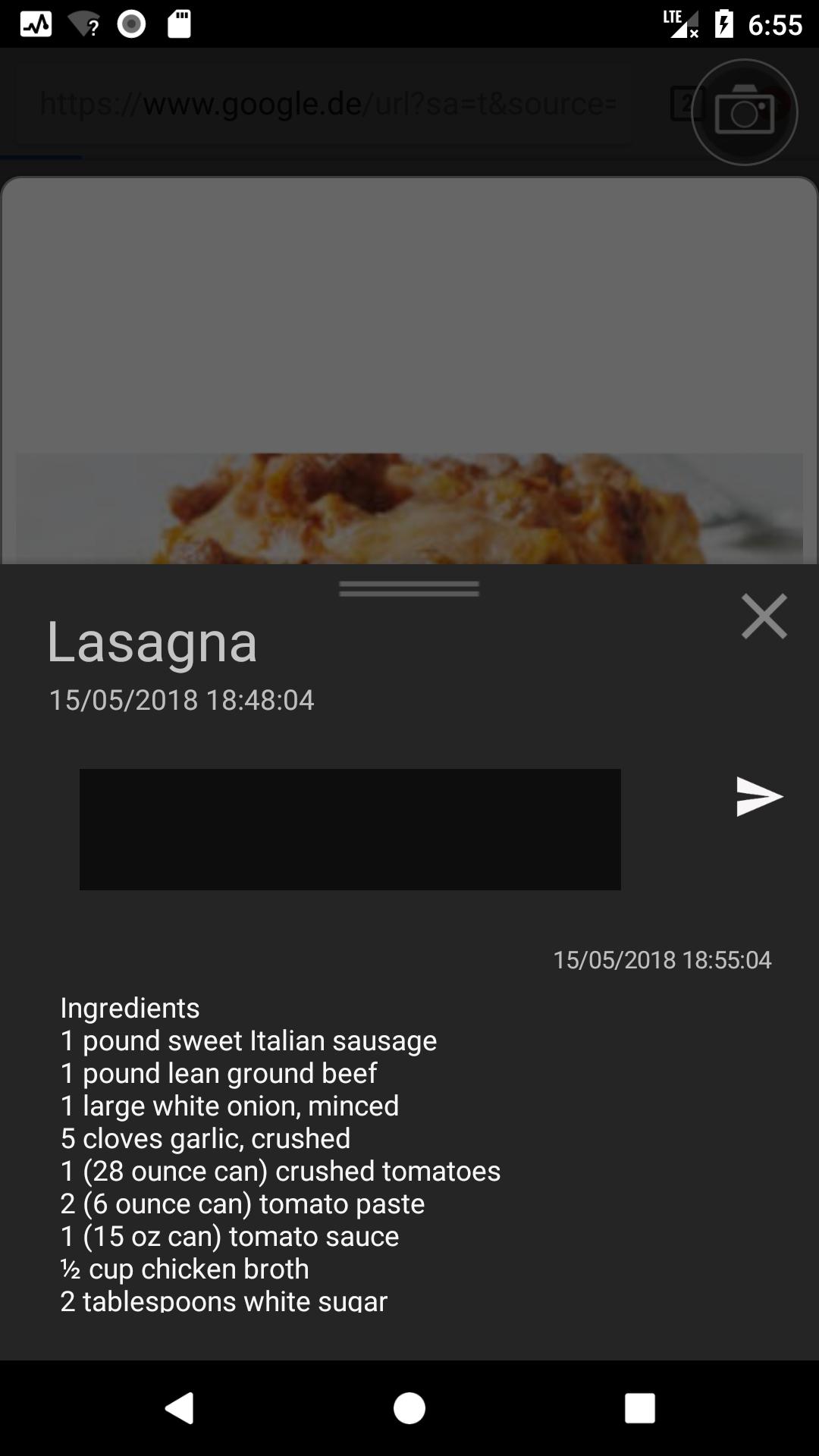Viewport: 819px width, 1456px height.
Task: Return to the home screen
Action: pyautogui.click(x=409, y=1408)
